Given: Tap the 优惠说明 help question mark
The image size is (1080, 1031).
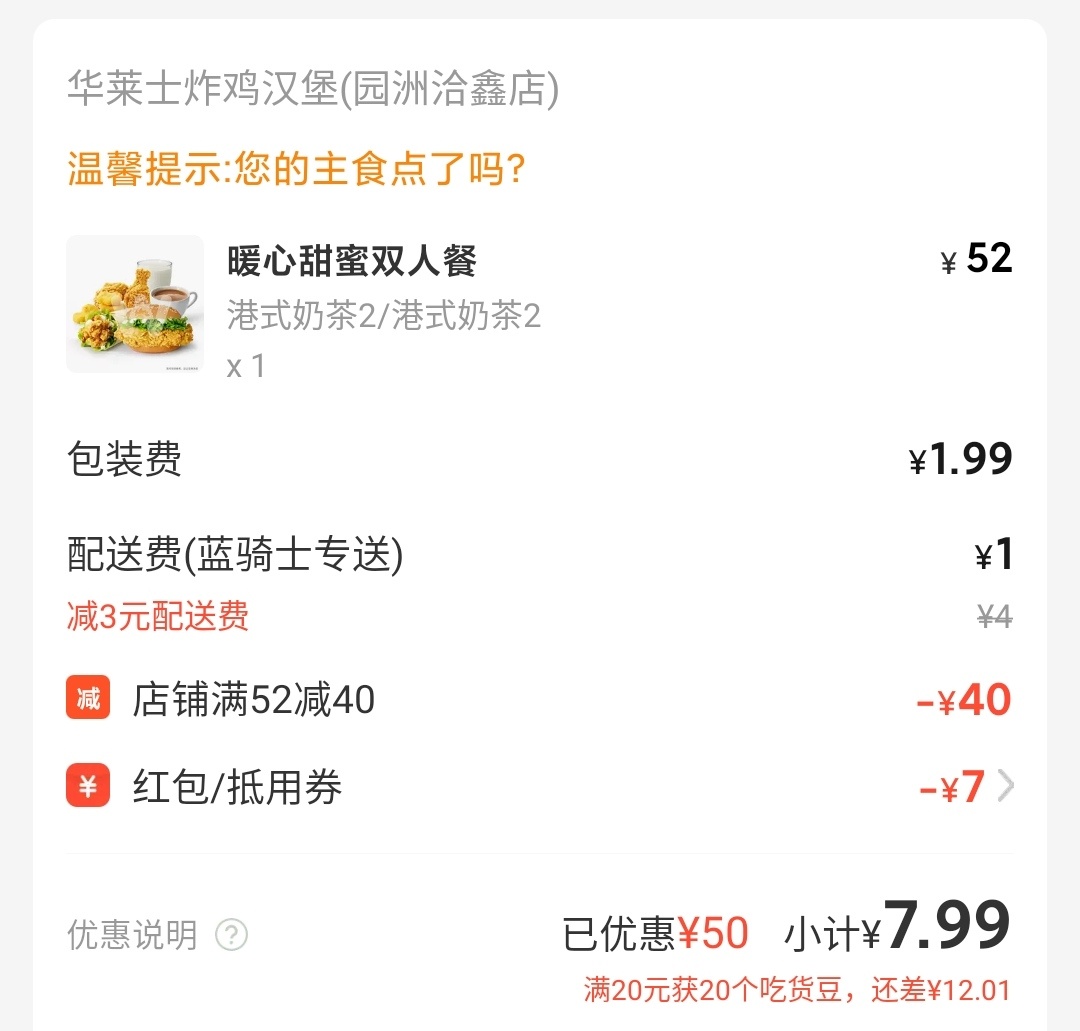Looking at the screenshot, I should tap(232, 935).
